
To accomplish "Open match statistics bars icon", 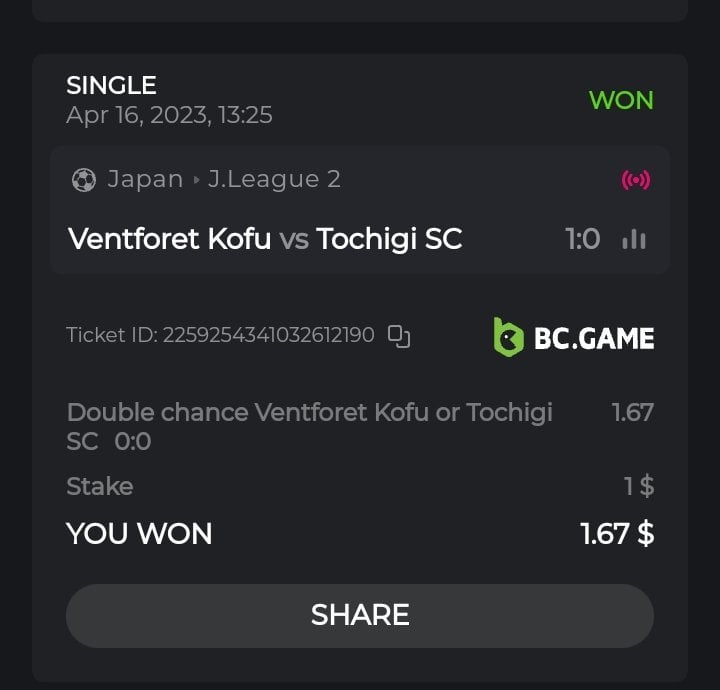I will coord(634,239).
